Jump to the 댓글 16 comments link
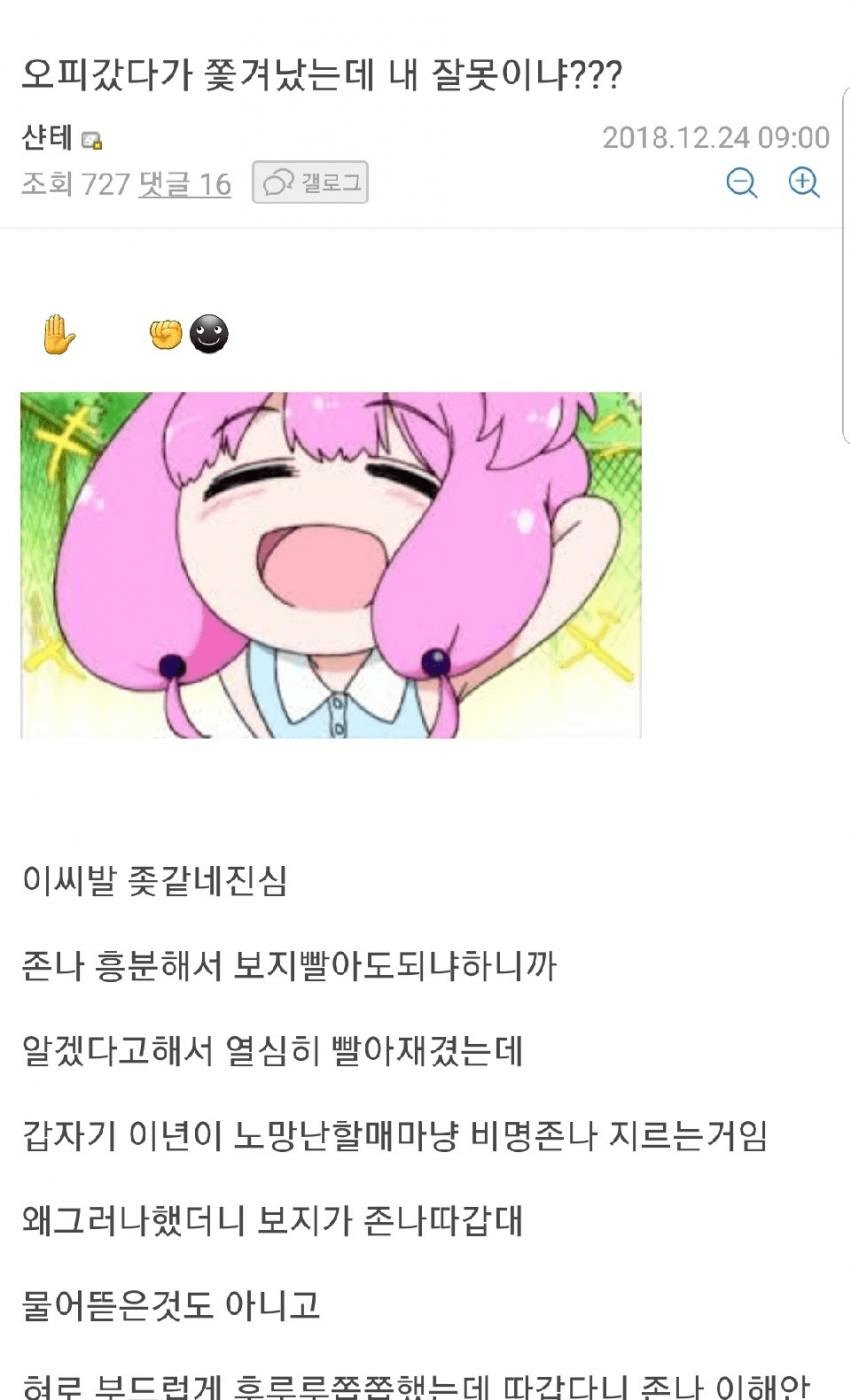Image resolution: width=850 pixels, height=1400 pixels. (x=185, y=184)
